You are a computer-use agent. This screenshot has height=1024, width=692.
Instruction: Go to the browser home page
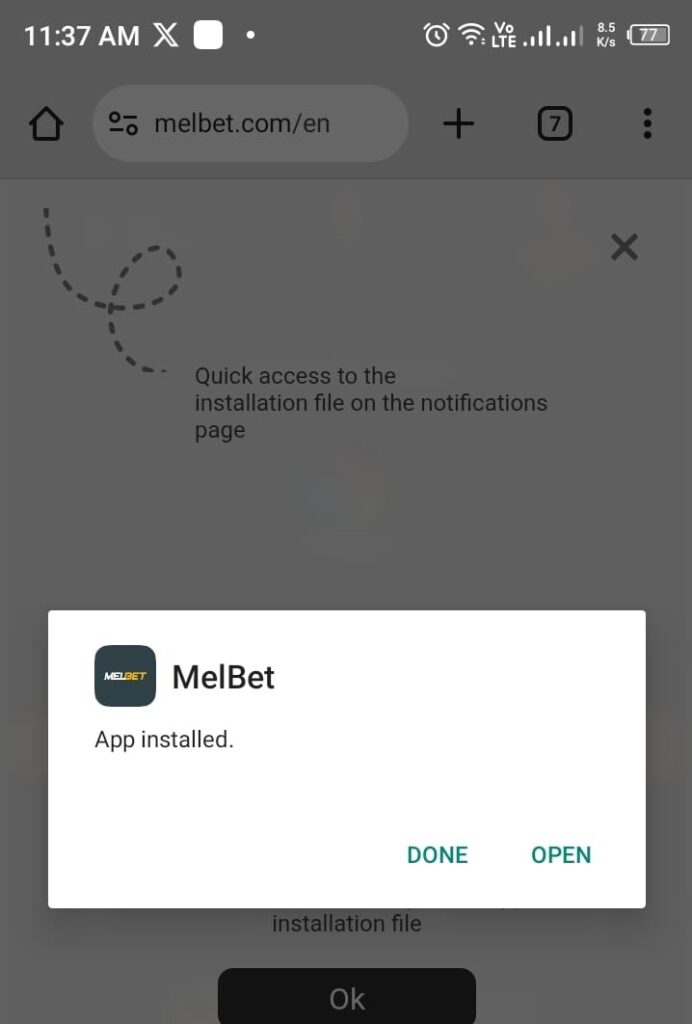46,124
